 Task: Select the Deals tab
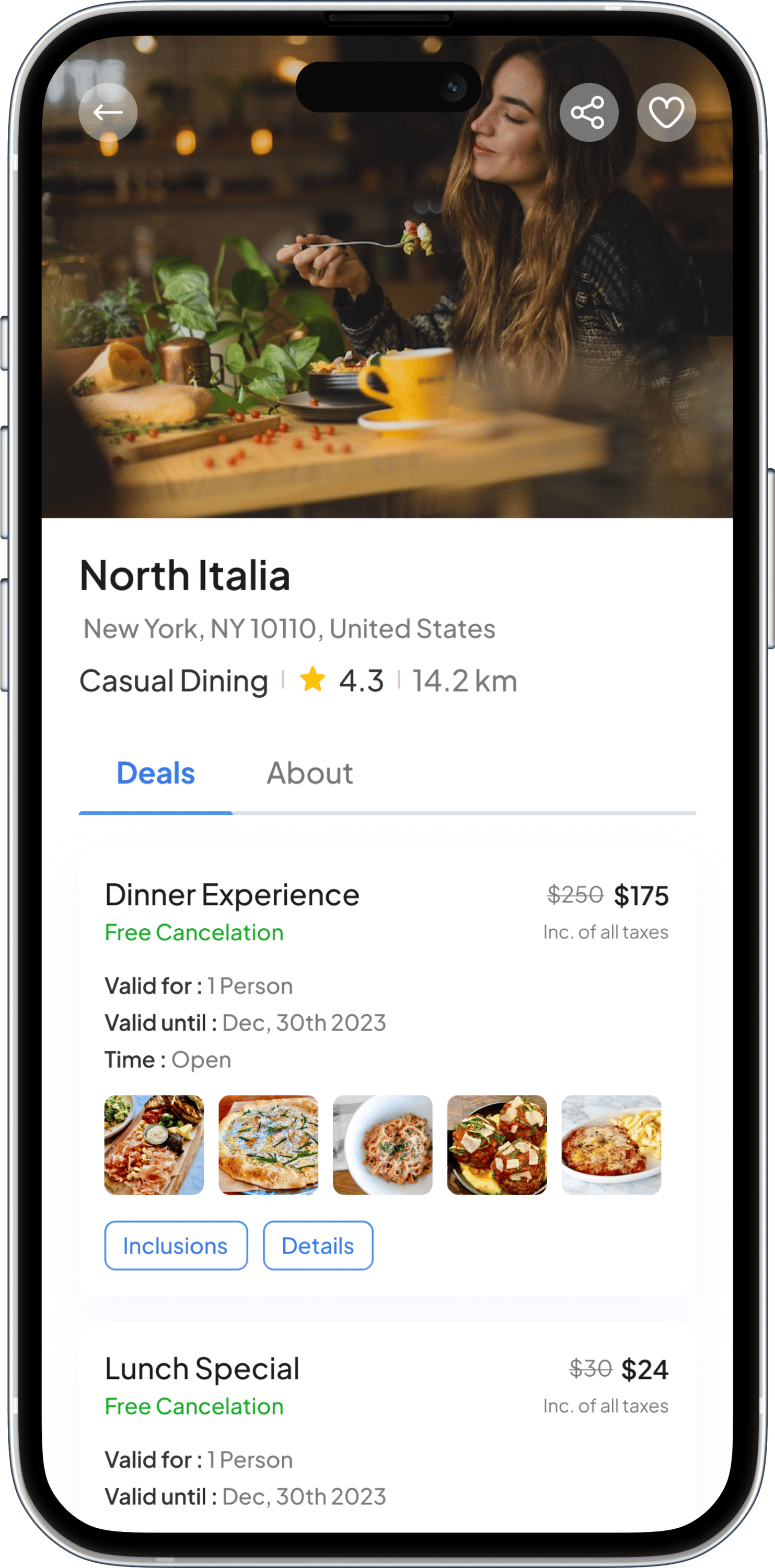pos(156,774)
